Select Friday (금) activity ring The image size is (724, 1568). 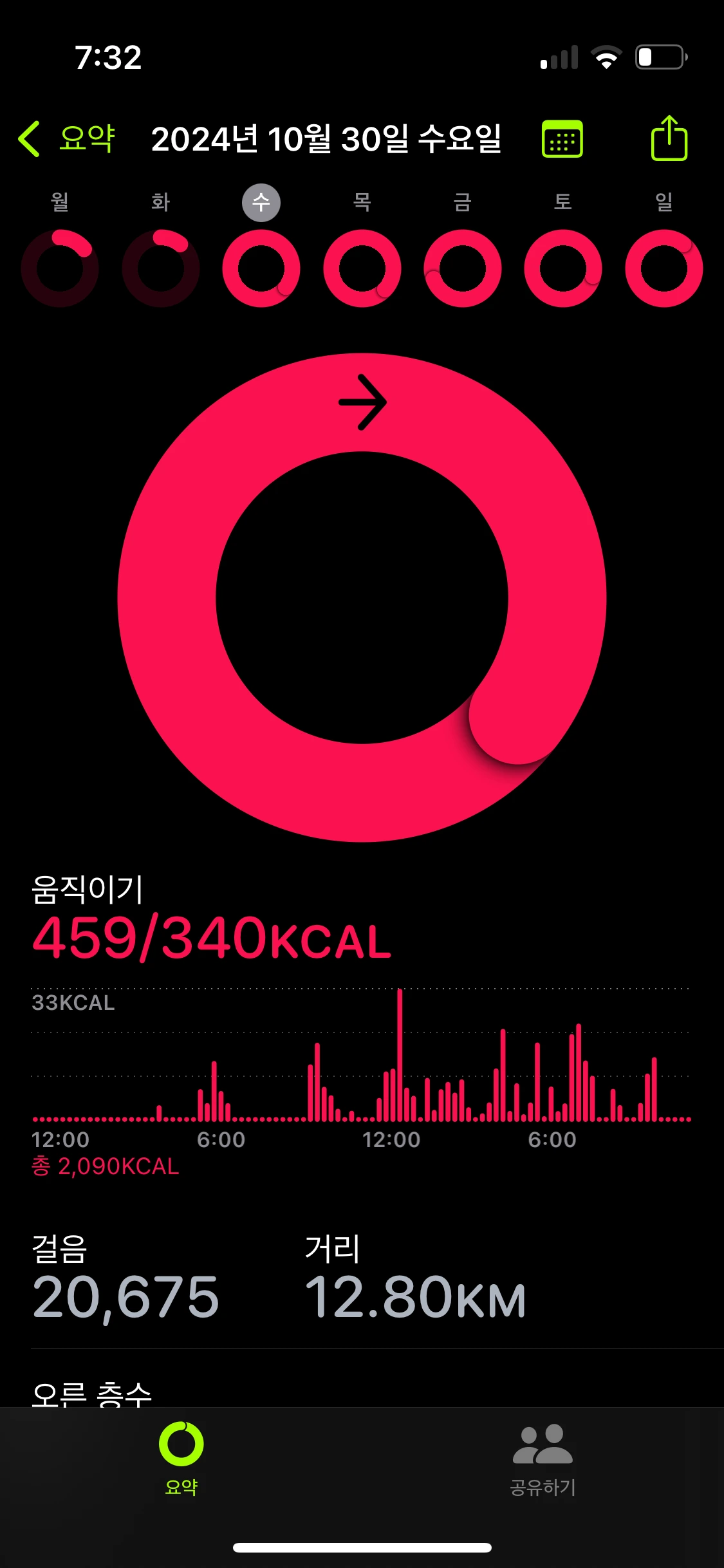[x=463, y=268]
